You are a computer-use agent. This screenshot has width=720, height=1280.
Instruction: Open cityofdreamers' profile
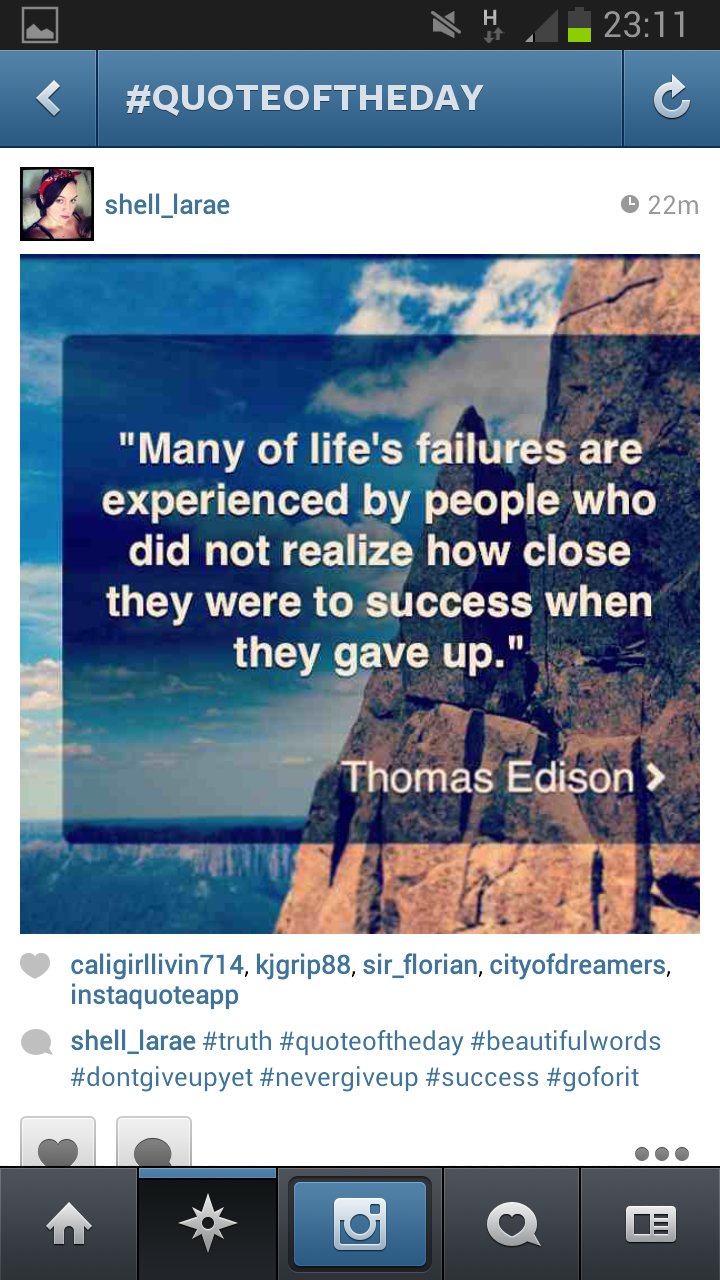tap(577, 965)
